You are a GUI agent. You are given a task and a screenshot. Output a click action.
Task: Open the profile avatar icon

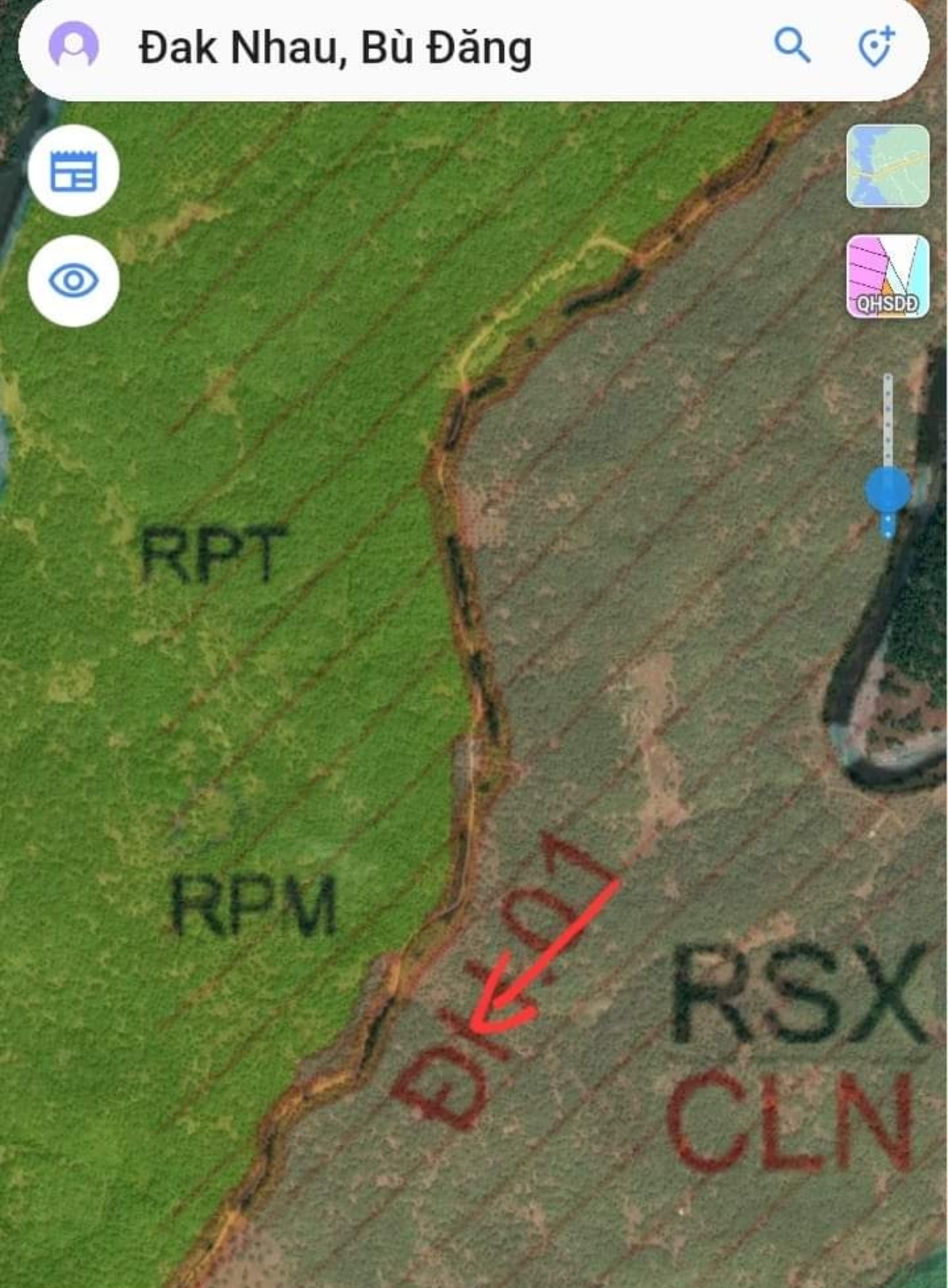(74, 46)
